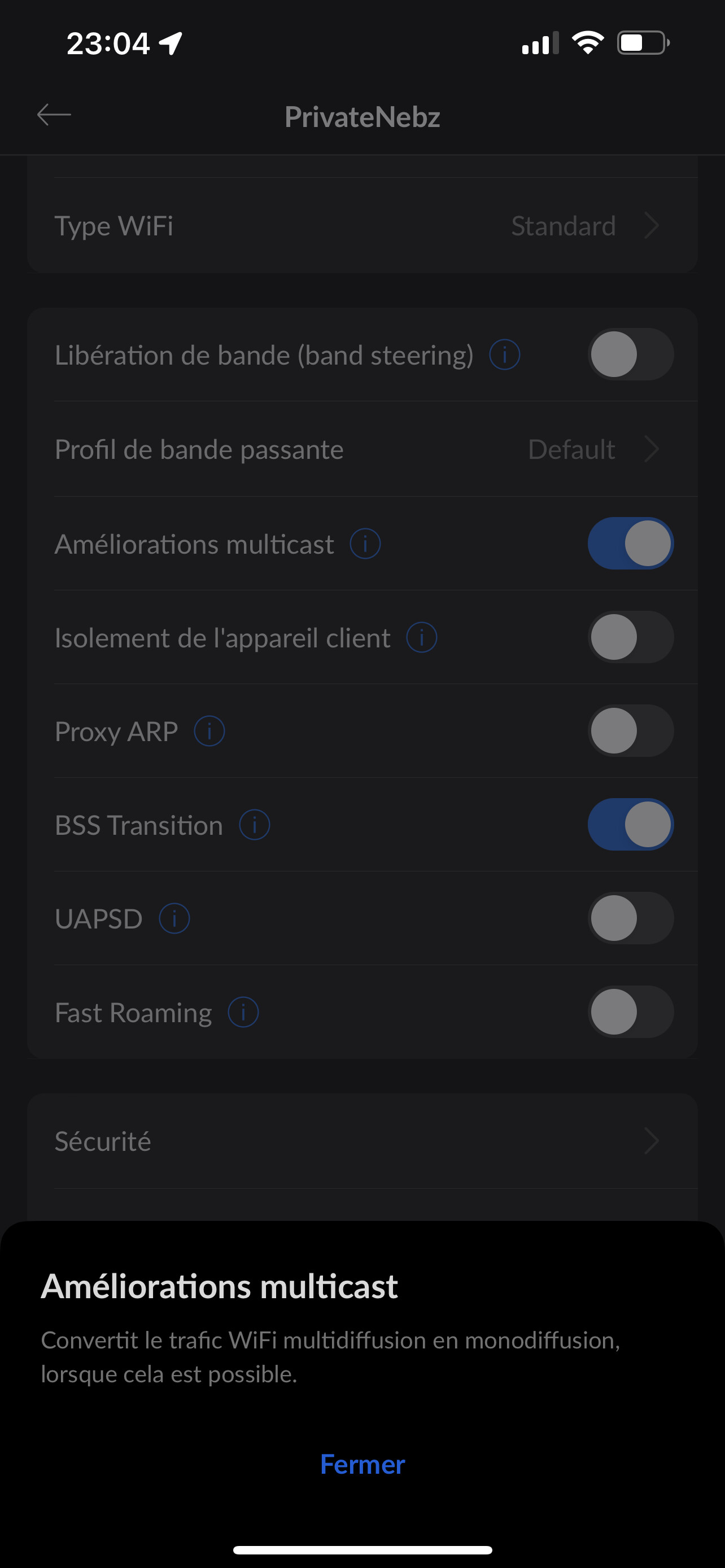This screenshot has height=1568, width=725.
Task: Turn off Améliorations multicast switch
Action: point(631,544)
